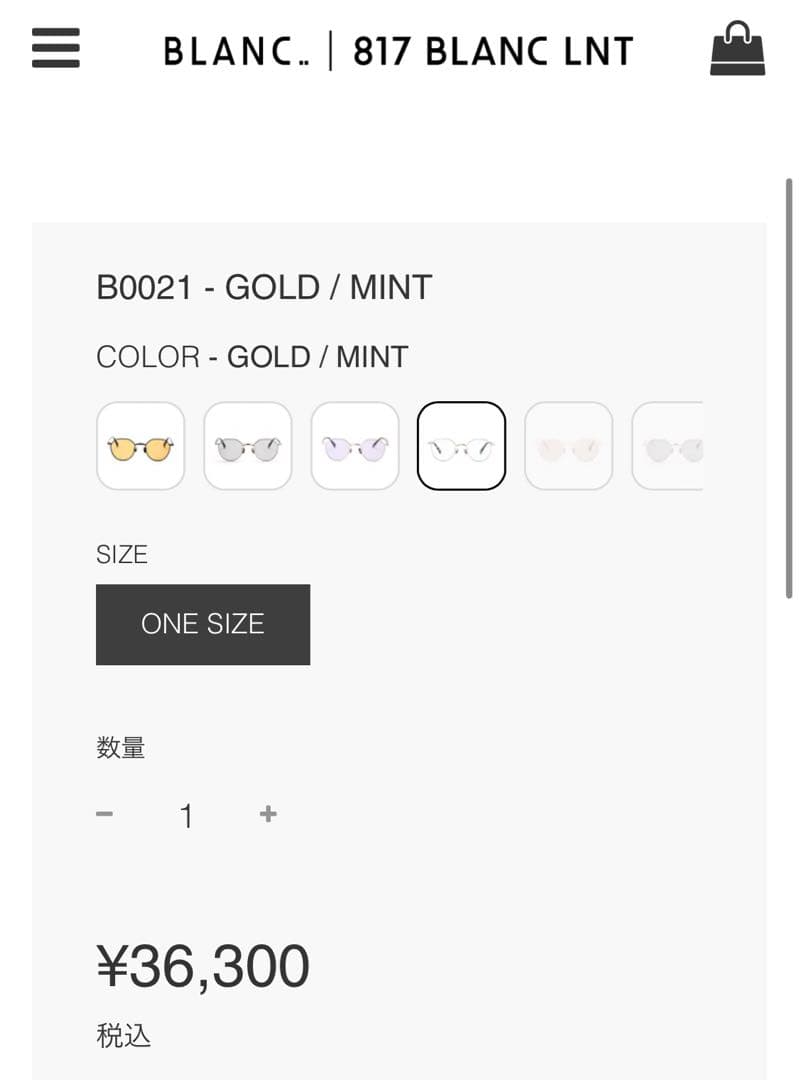799x1080 pixels.
Task: Tap the minus icon to decrease quantity
Action: pos(104,814)
